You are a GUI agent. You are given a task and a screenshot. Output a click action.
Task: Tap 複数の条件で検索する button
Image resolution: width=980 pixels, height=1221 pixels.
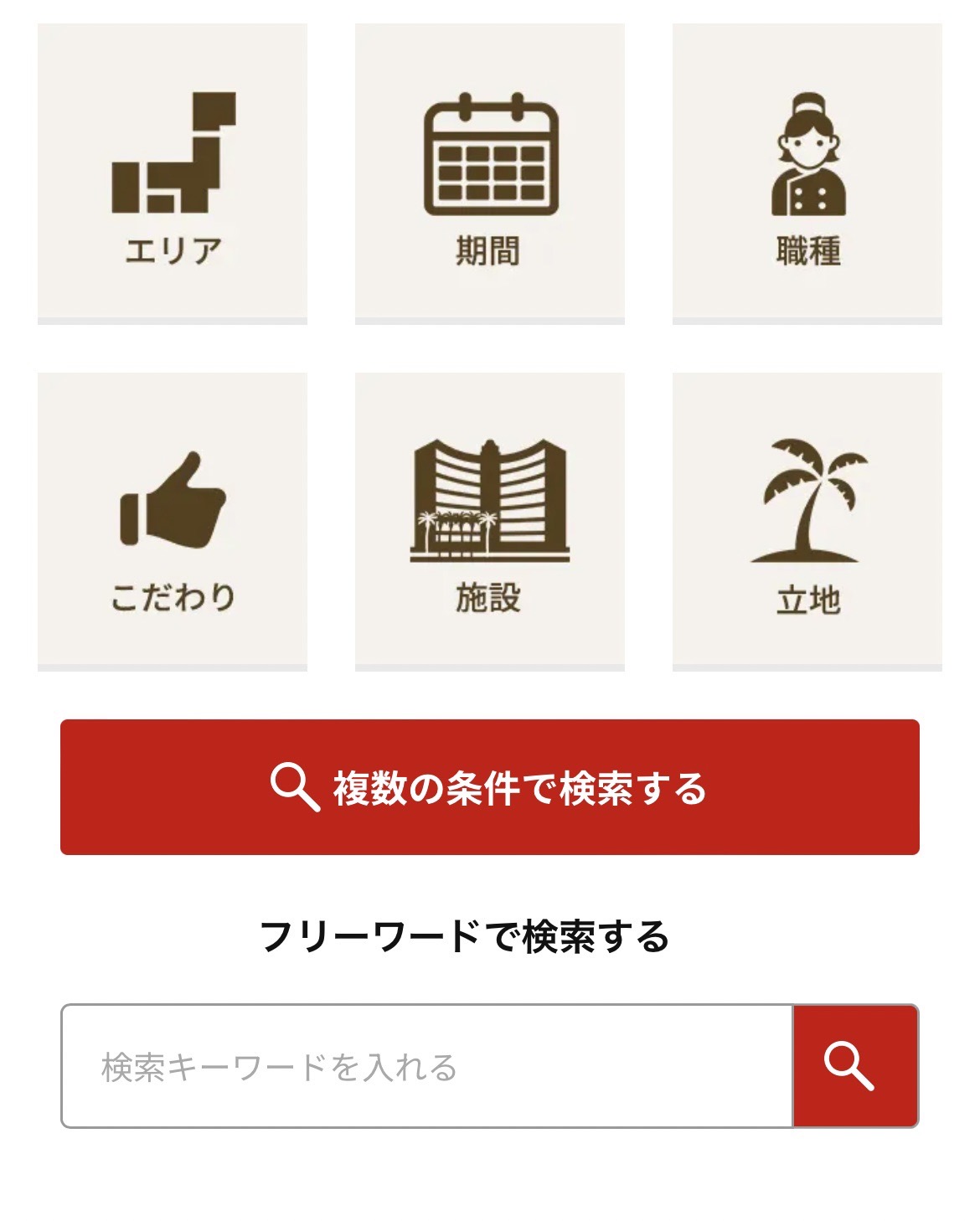click(489, 787)
